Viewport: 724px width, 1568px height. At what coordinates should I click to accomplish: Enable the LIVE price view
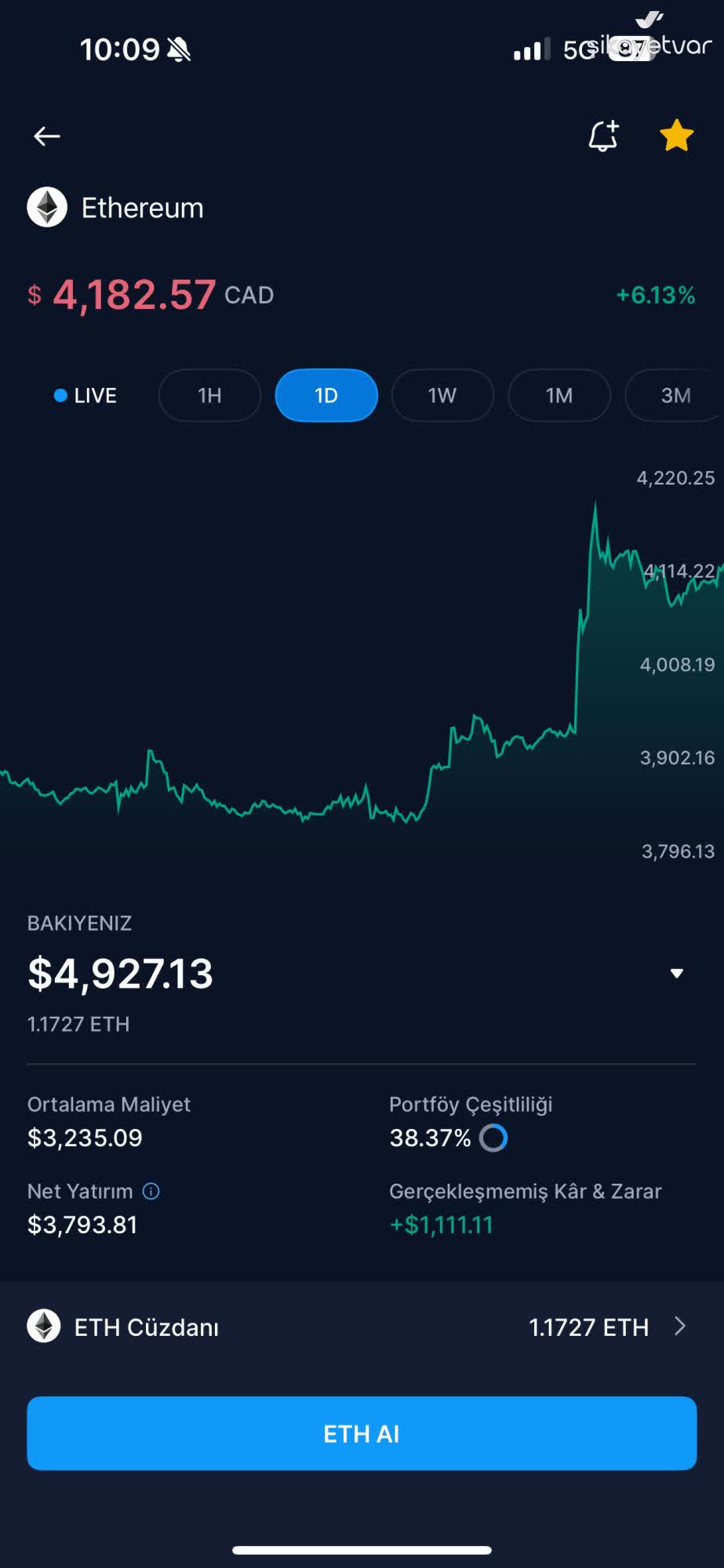(85, 396)
